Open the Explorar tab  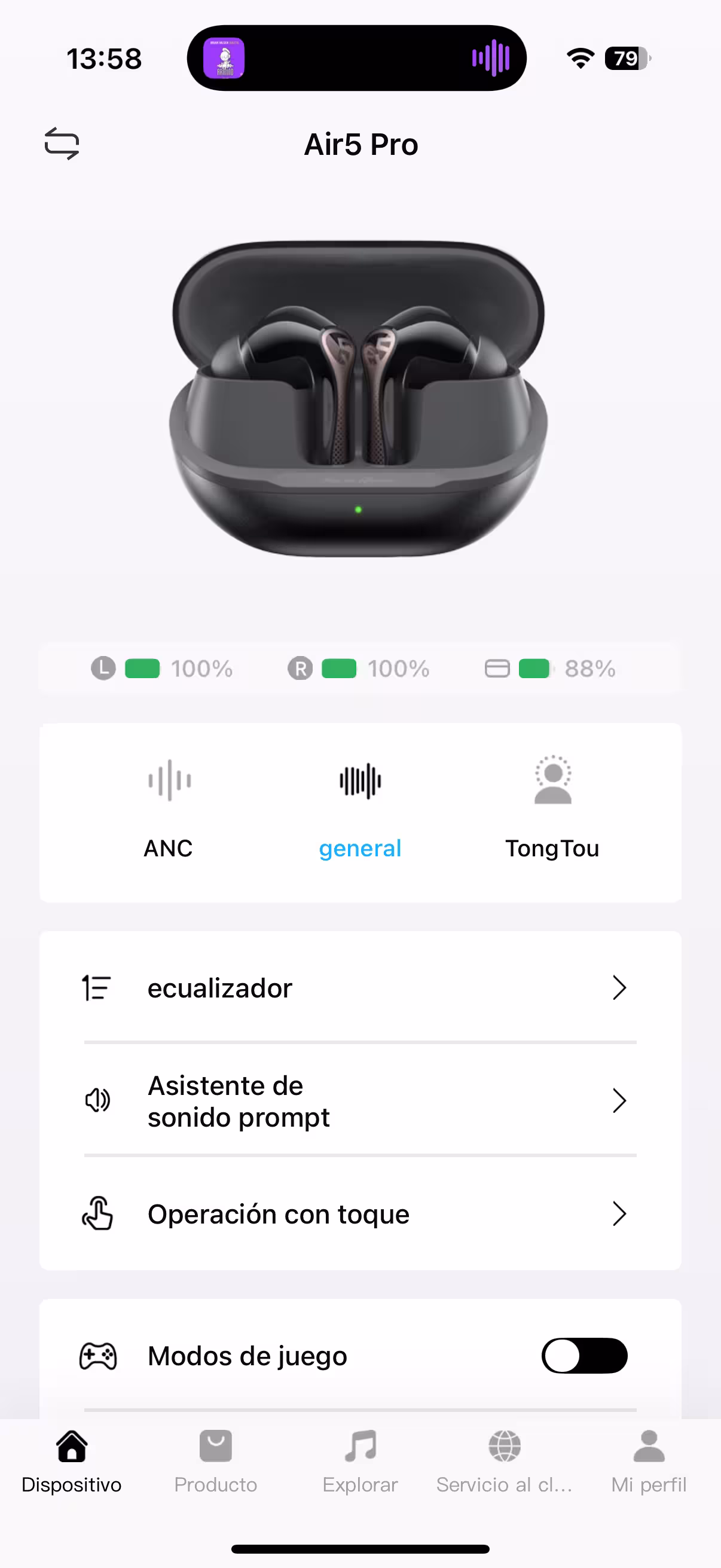click(360, 1461)
